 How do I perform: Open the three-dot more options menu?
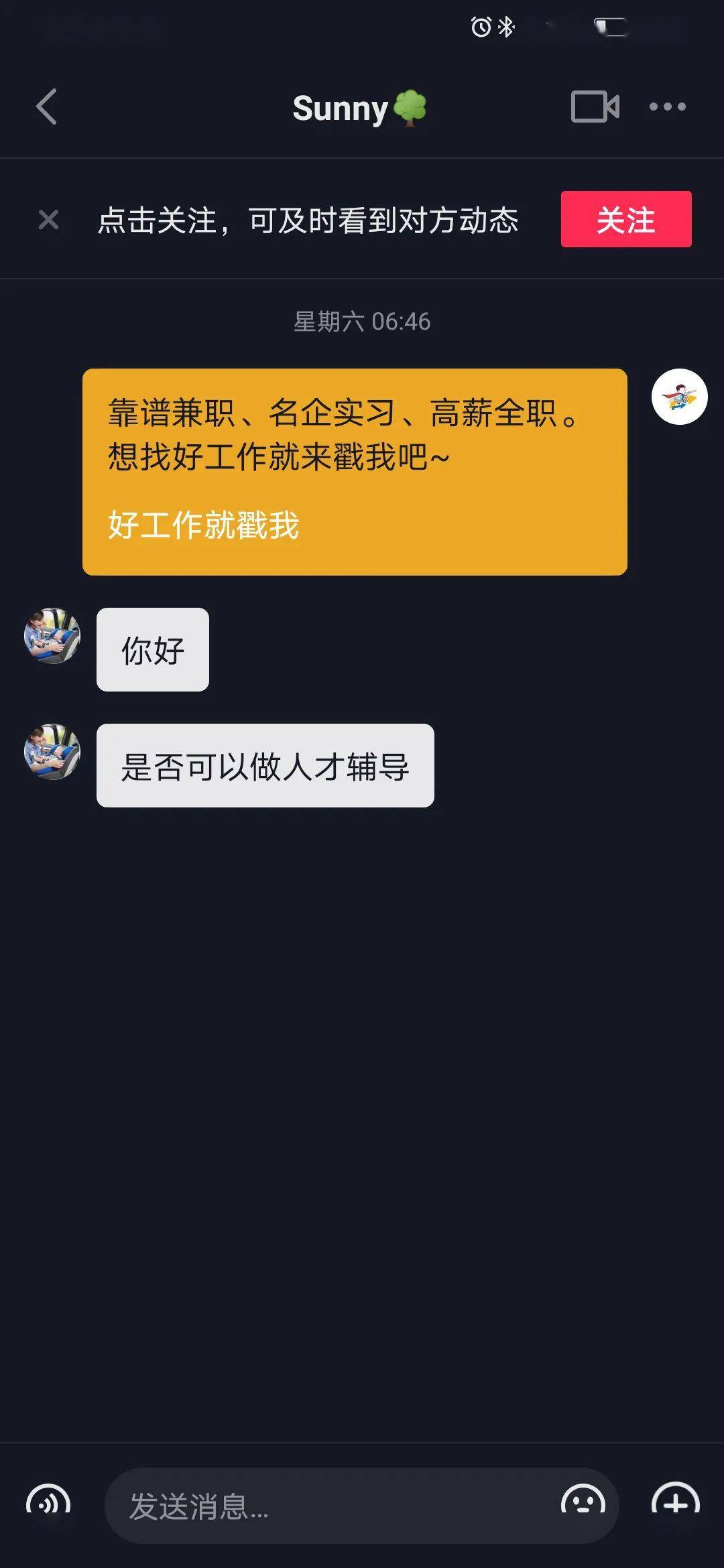(667, 107)
